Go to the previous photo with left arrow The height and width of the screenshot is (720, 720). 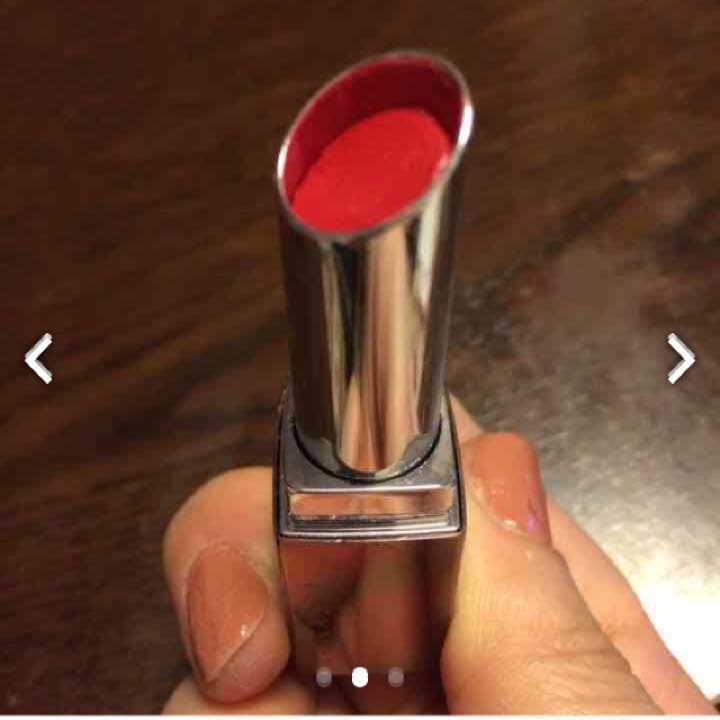(x=38, y=358)
